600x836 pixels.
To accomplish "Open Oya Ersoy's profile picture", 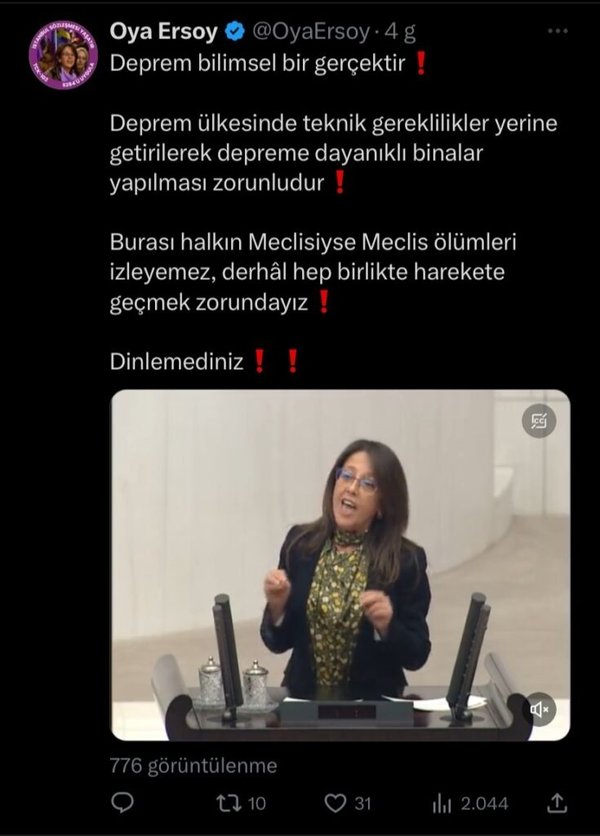I will [63, 55].
